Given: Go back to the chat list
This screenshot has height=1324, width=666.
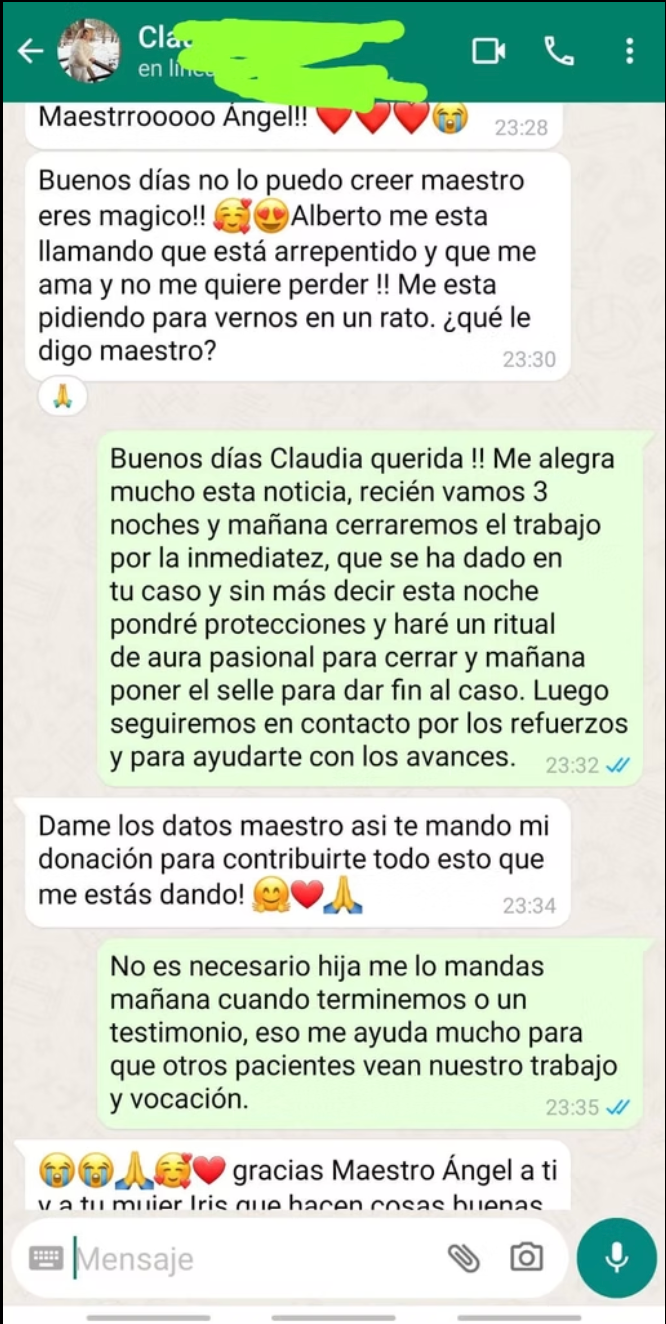Looking at the screenshot, I should coord(31,51).
